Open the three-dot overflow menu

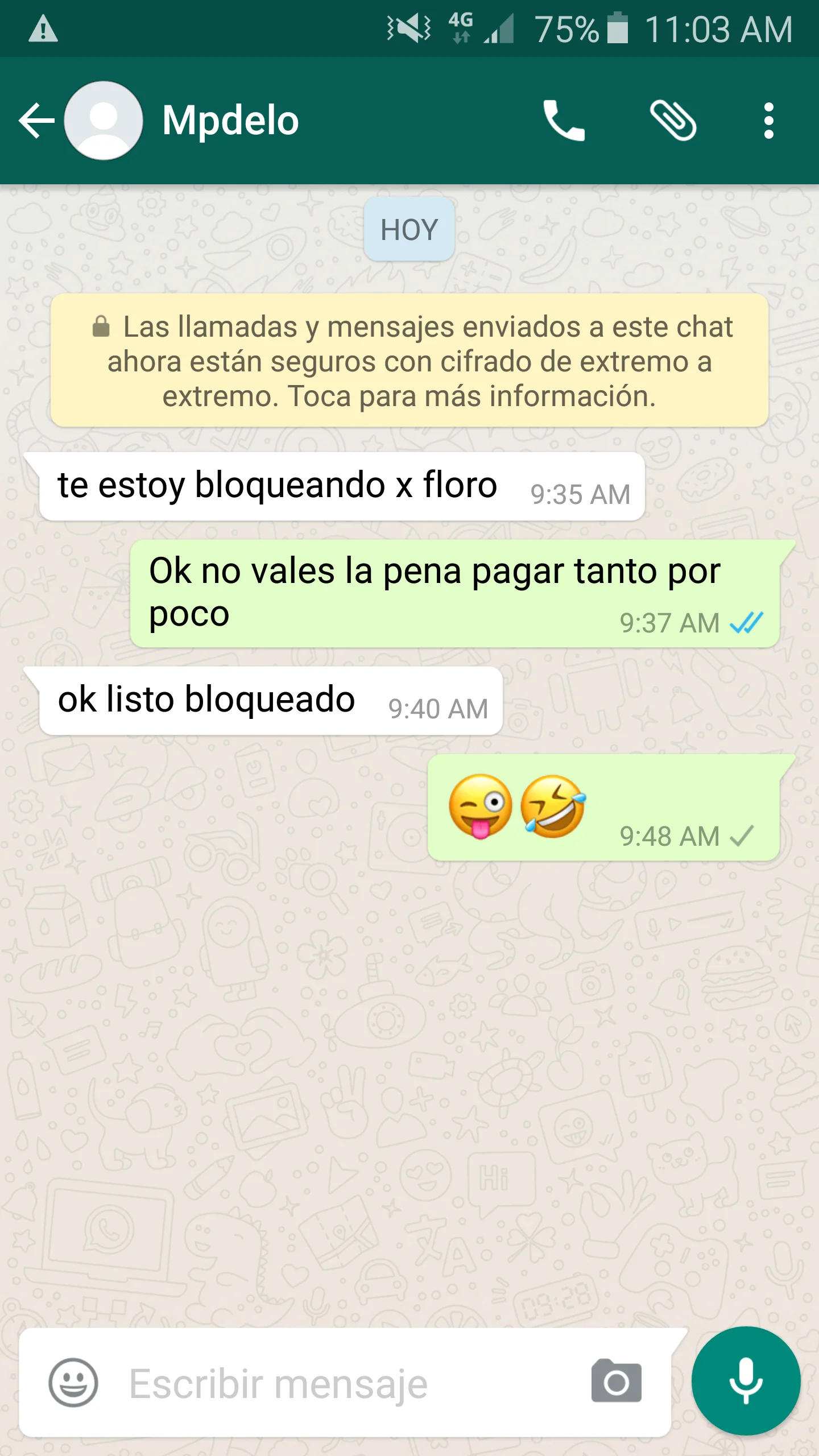(768, 121)
